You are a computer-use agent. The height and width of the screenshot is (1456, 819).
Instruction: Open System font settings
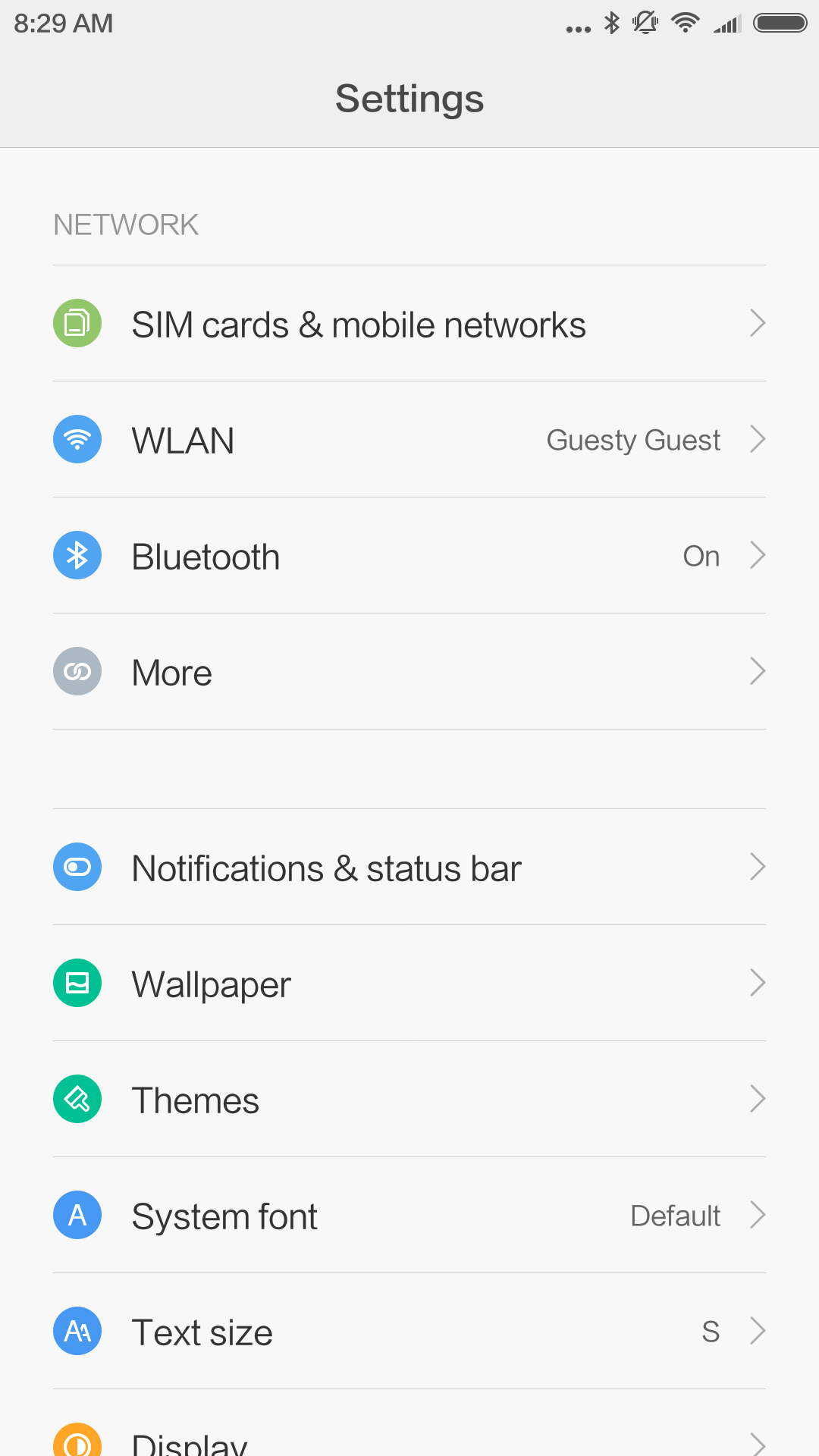pos(409,1215)
